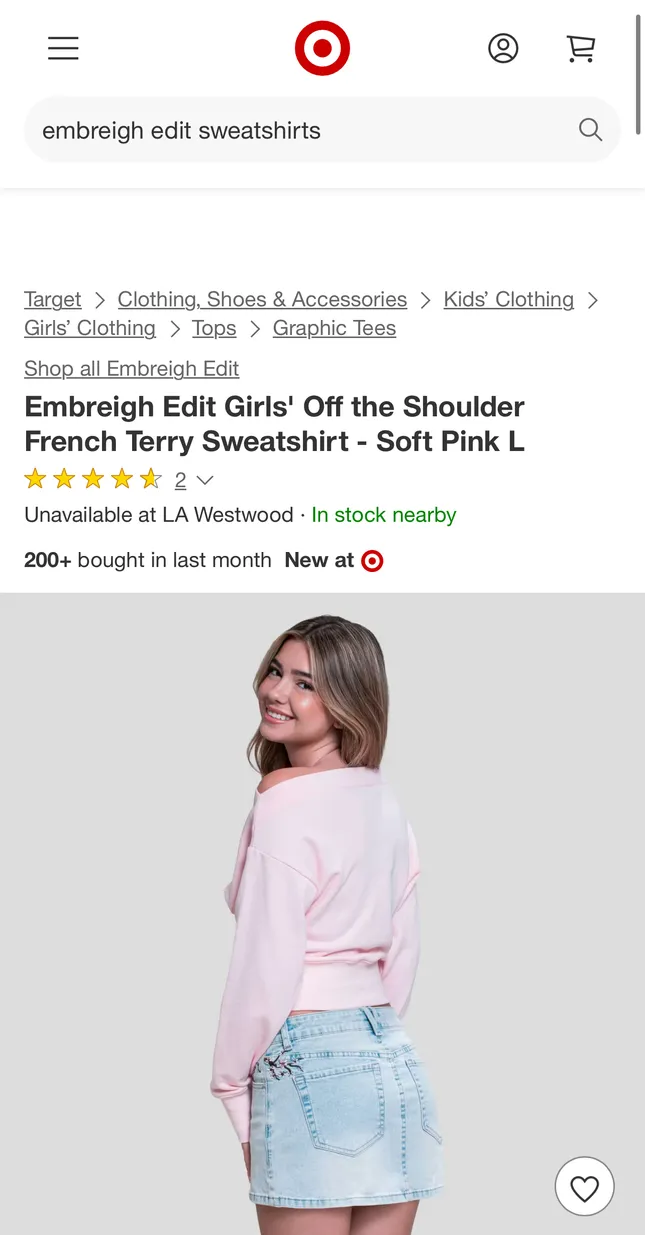
Task: Tap the search field with embreigh edit sweatshirts
Action: coord(322,130)
